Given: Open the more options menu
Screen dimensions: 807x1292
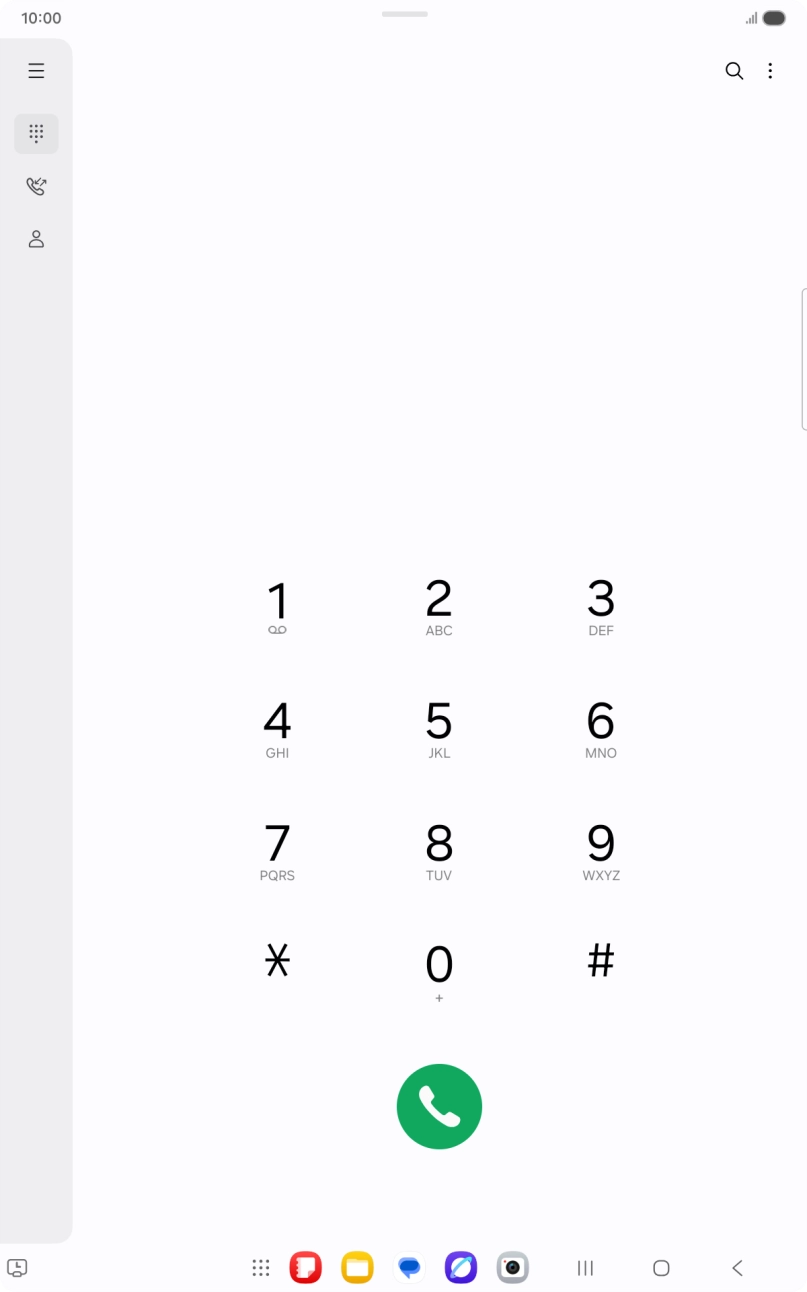Looking at the screenshot, I should click(x=770, y=71).
